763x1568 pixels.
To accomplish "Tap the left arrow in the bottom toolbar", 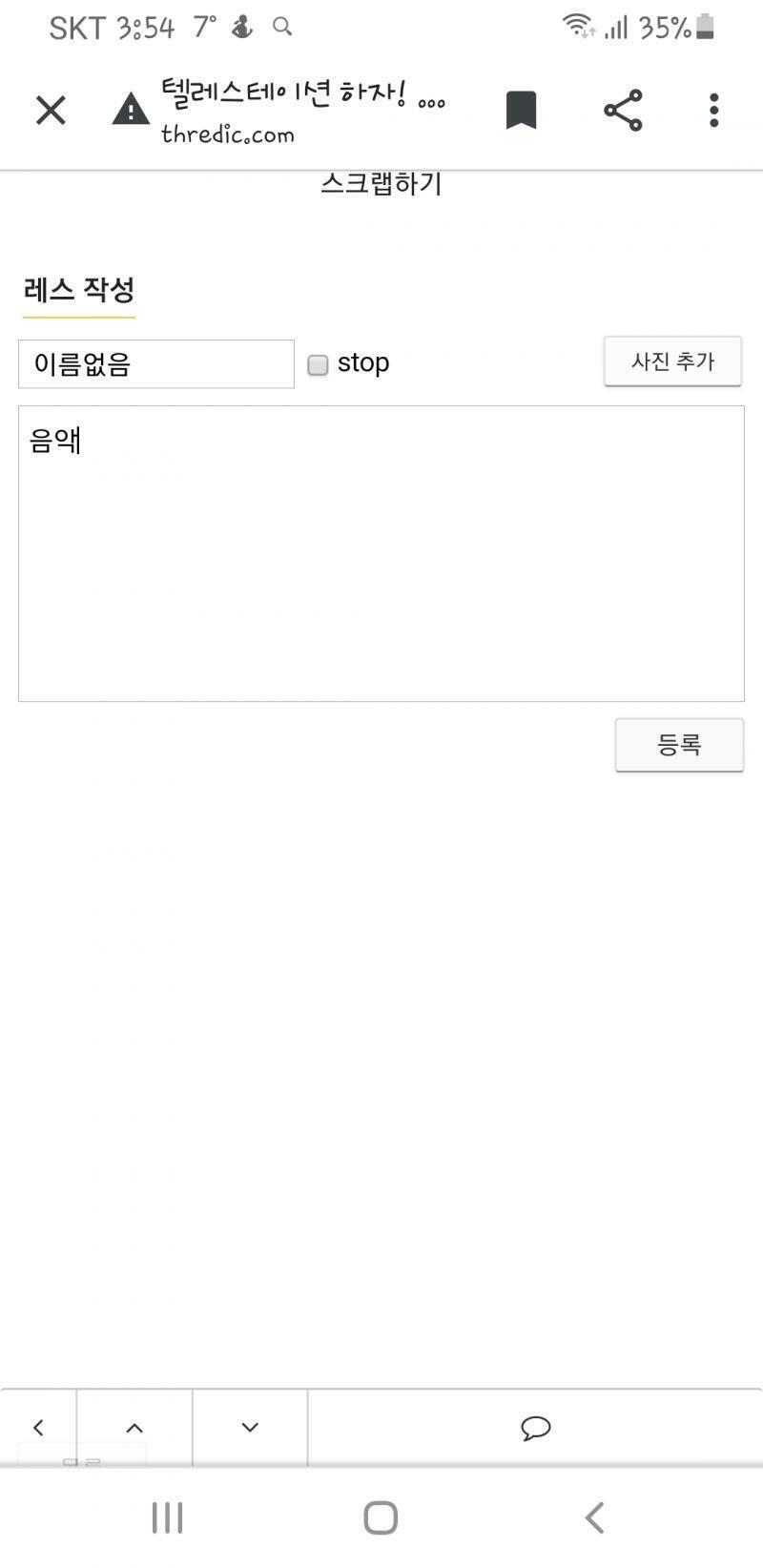I will (38, 1427).
